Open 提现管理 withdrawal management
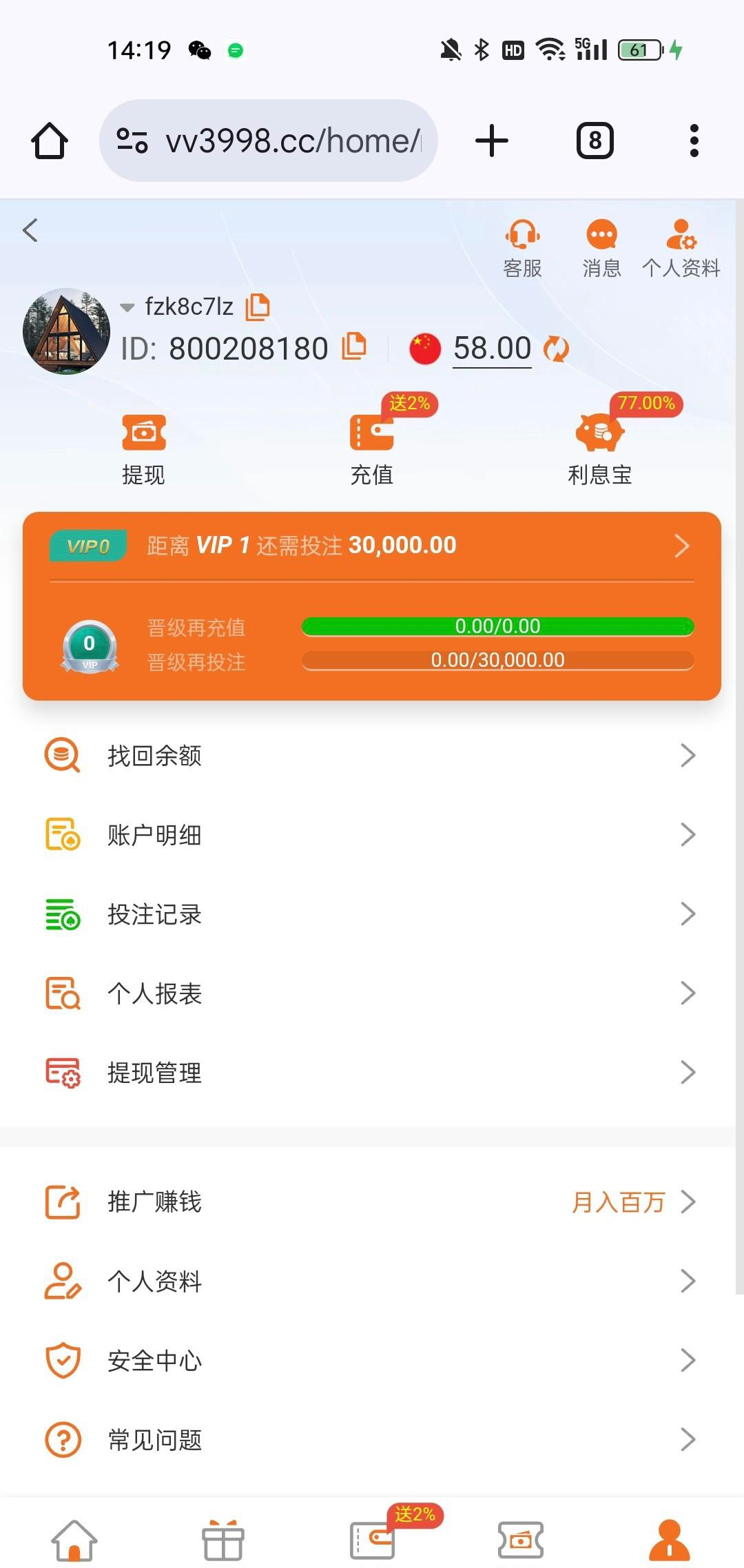The image size is (744, 1568). coord(372,1073)
